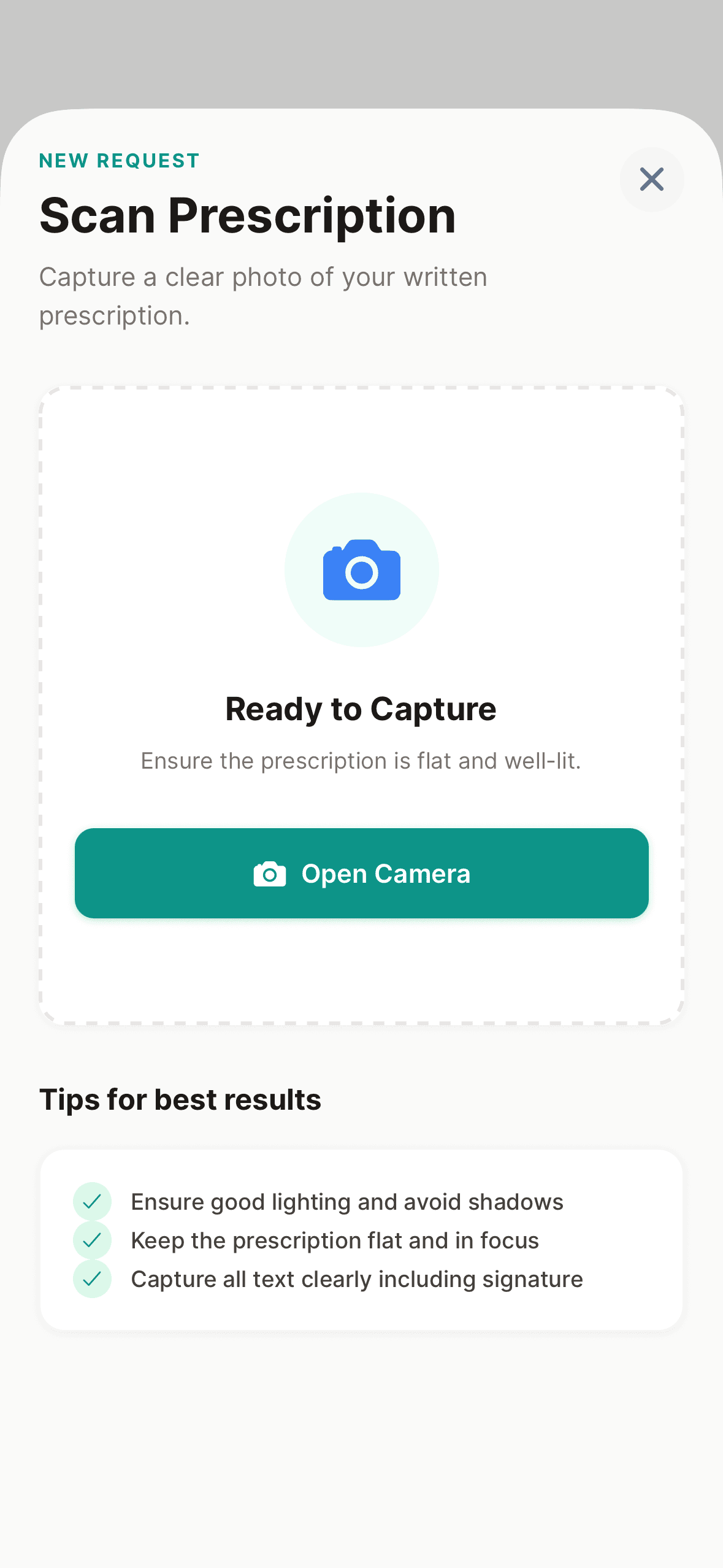723x1568 pixels.
Task: Click the checkmark beside signature capture tip
Action: (x=93, y=1278)
